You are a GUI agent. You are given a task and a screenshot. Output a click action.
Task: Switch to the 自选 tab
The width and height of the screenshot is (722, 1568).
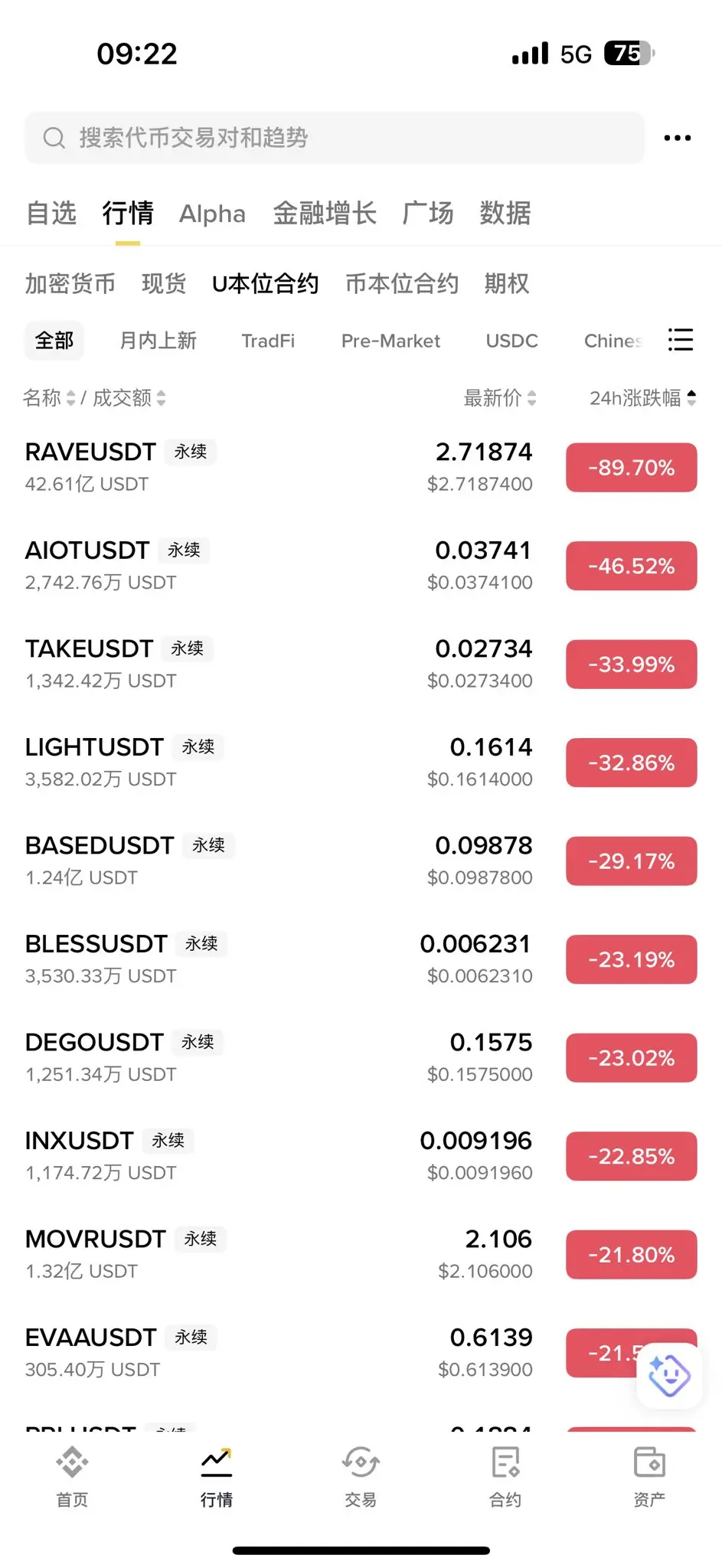click(x=51, y=213)
